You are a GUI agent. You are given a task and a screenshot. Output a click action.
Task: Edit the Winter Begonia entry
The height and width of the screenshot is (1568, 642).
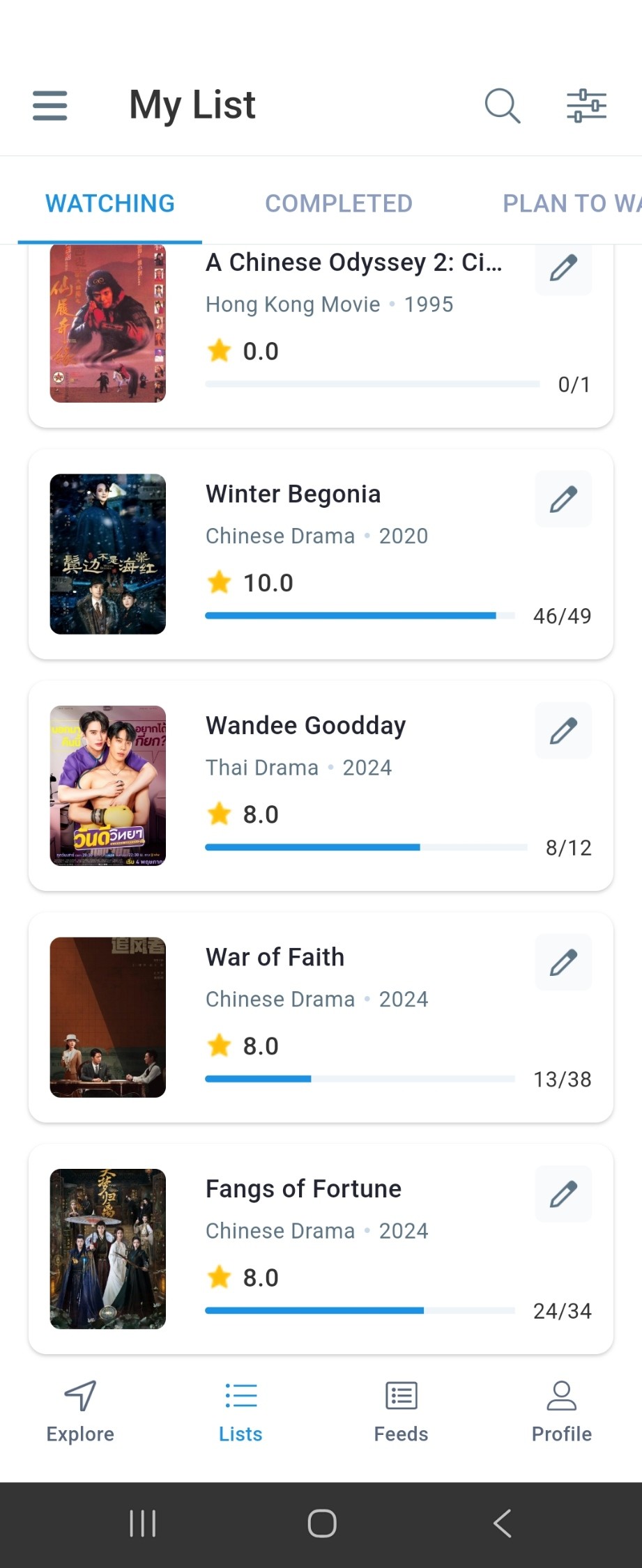(x=563, y=499)
